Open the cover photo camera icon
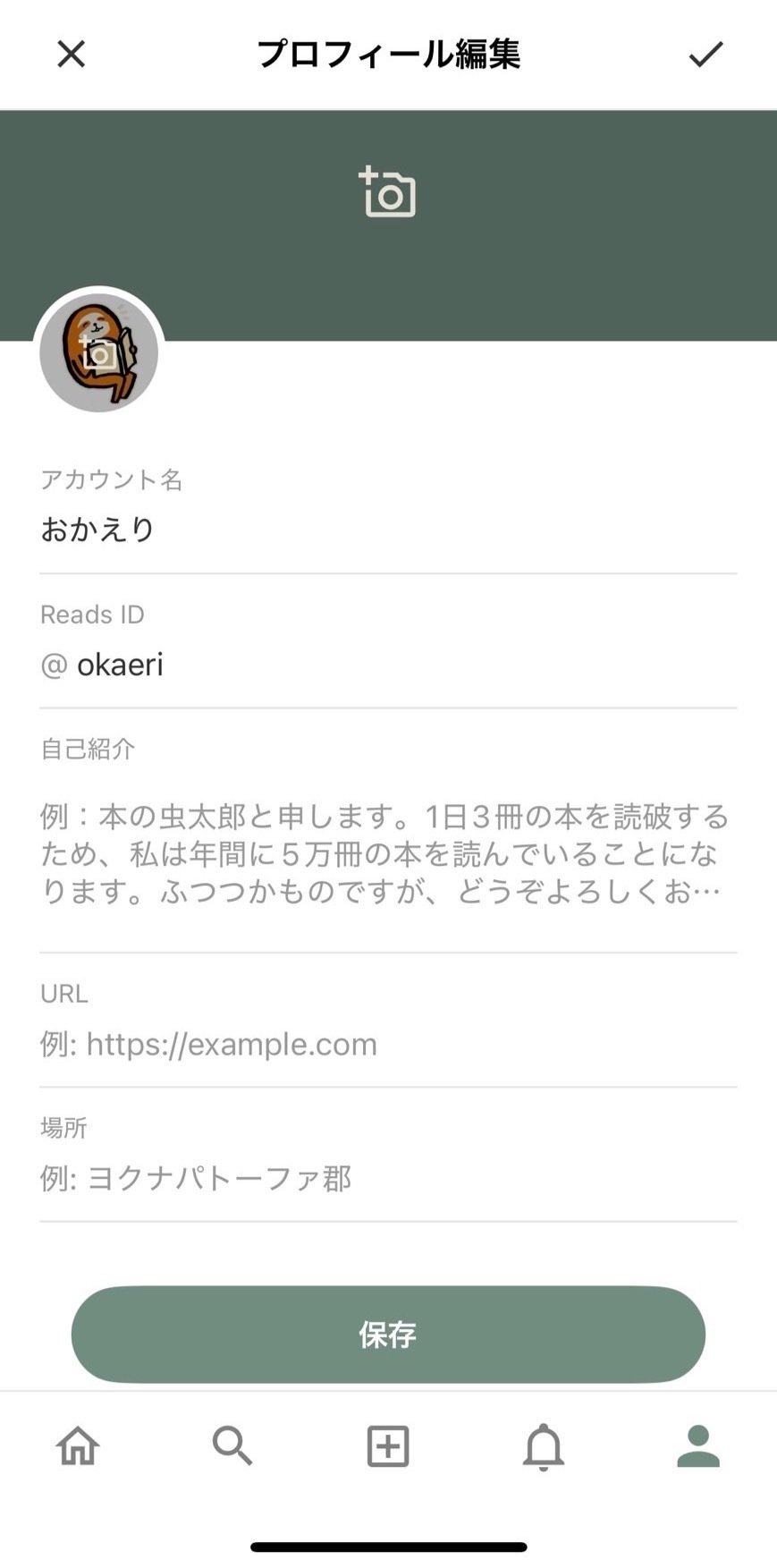 (x=388, y=195)
